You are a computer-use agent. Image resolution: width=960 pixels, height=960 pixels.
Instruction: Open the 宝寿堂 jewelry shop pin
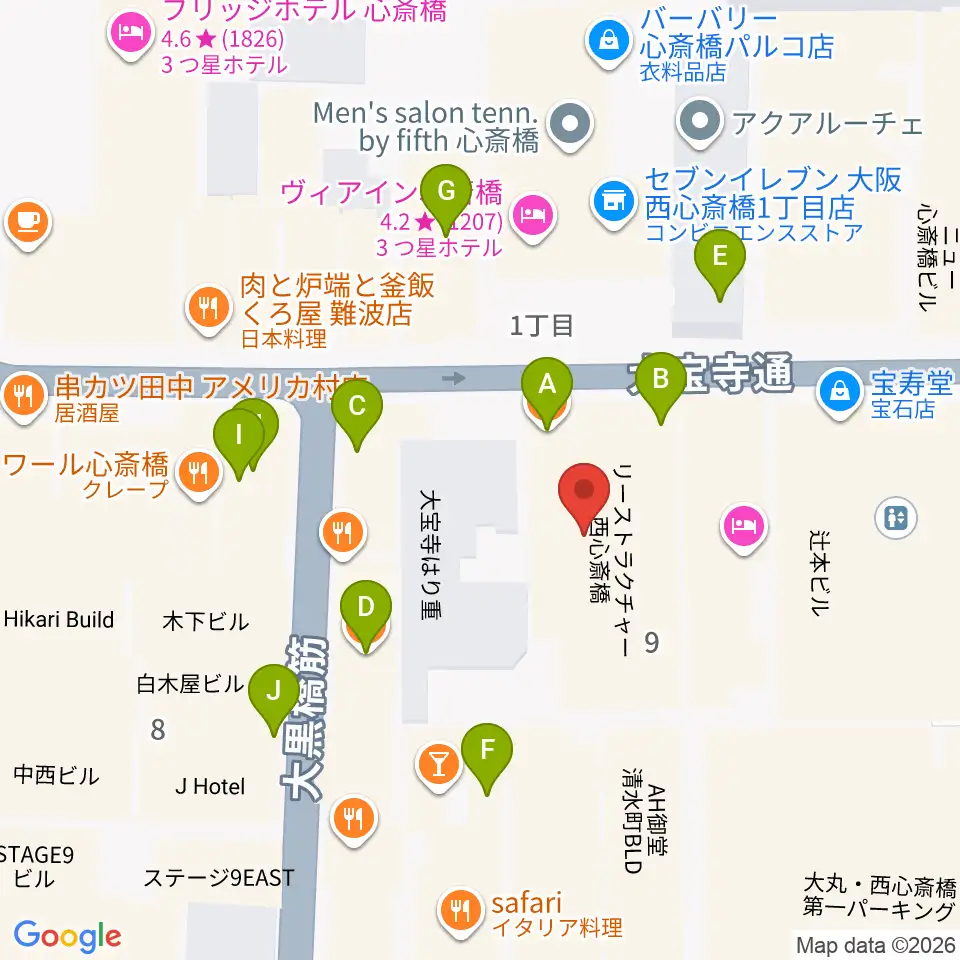(840, 392)
